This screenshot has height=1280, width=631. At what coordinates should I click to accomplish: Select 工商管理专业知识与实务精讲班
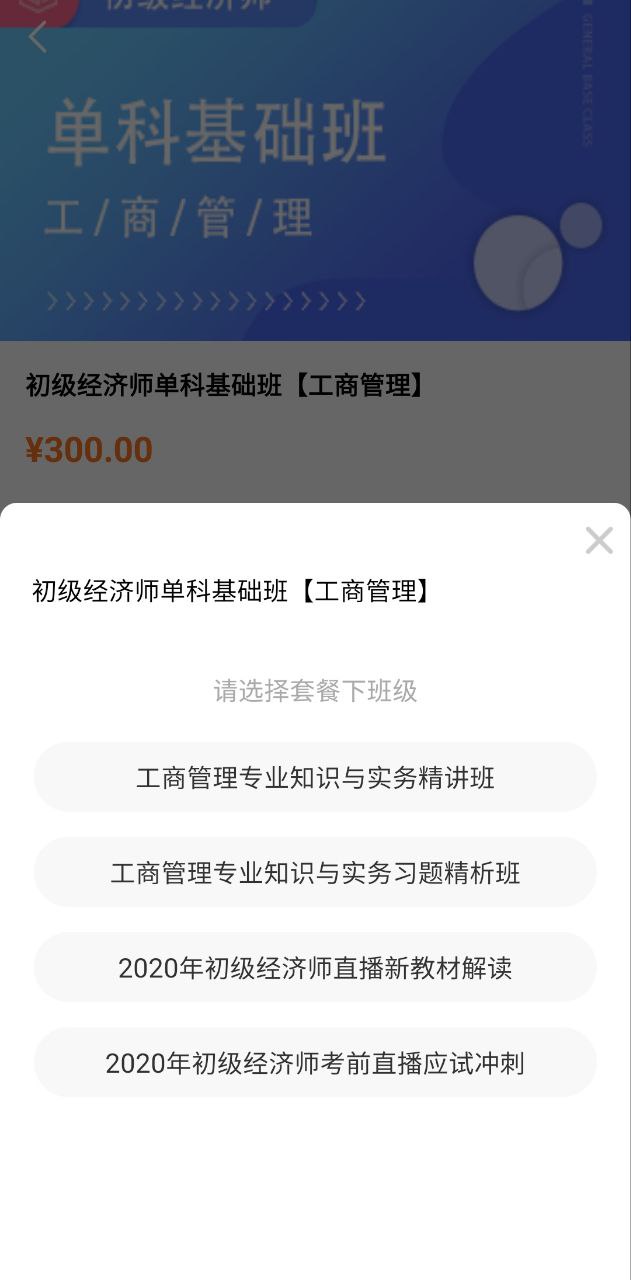(x=315, y=778)
